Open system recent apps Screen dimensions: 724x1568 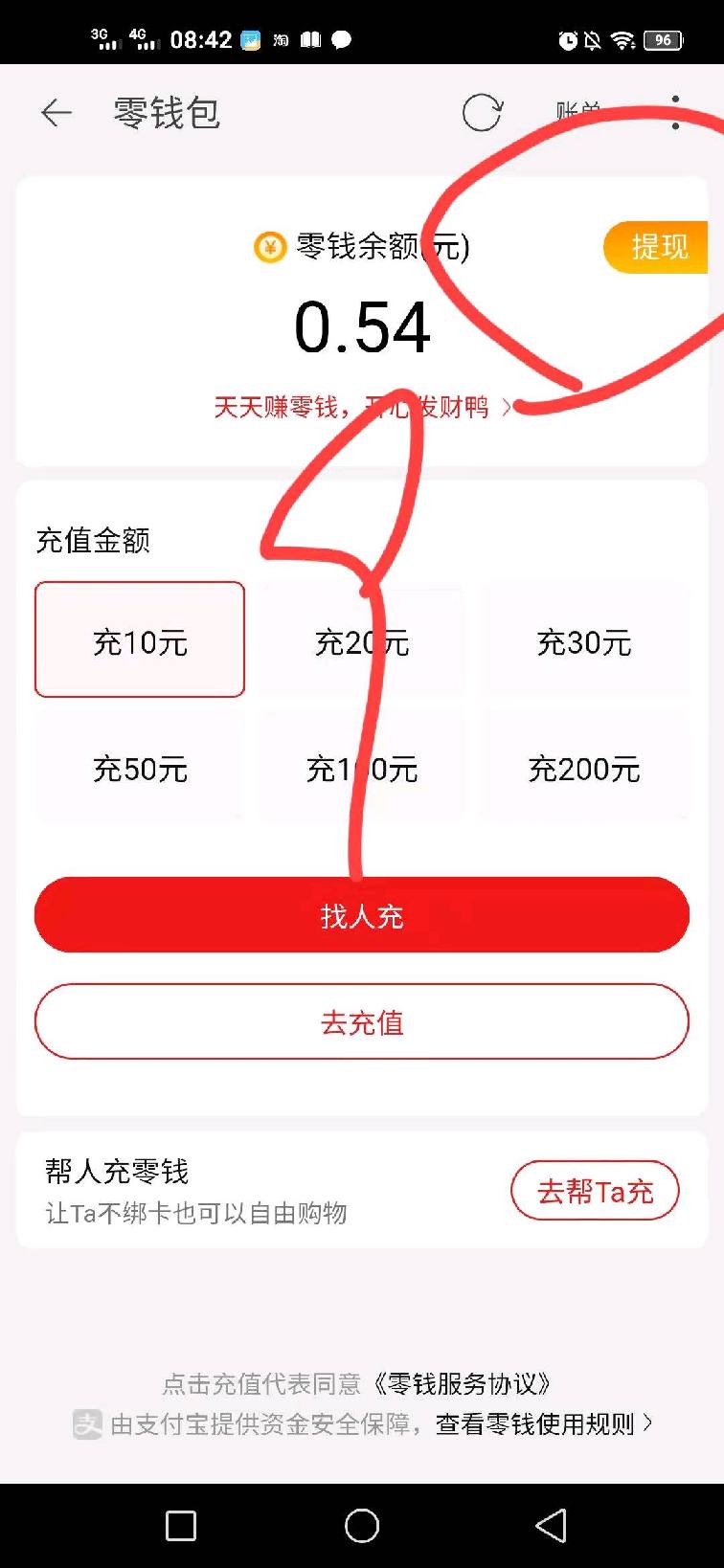tap(181, 1526)
